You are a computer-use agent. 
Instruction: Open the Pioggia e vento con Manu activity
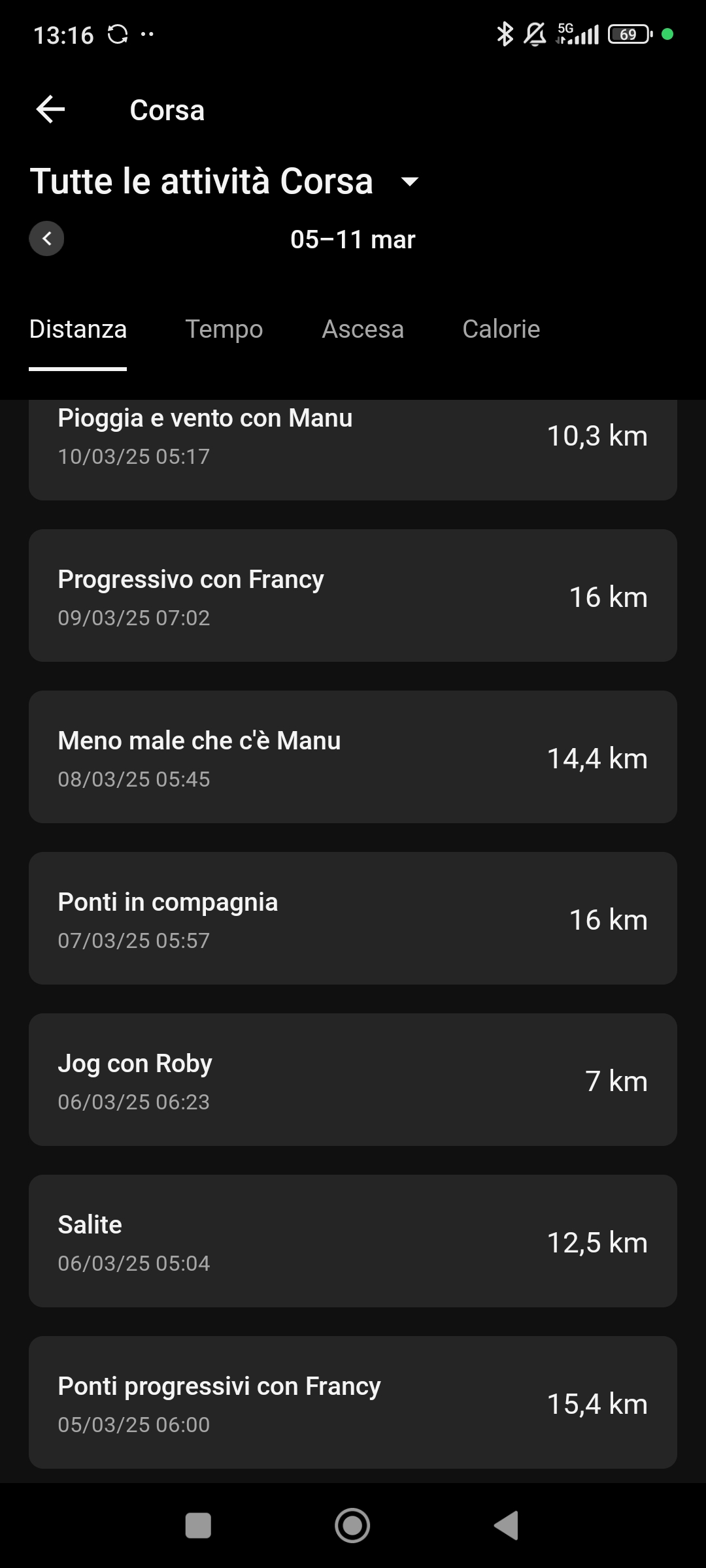click(x=353, y=449)
